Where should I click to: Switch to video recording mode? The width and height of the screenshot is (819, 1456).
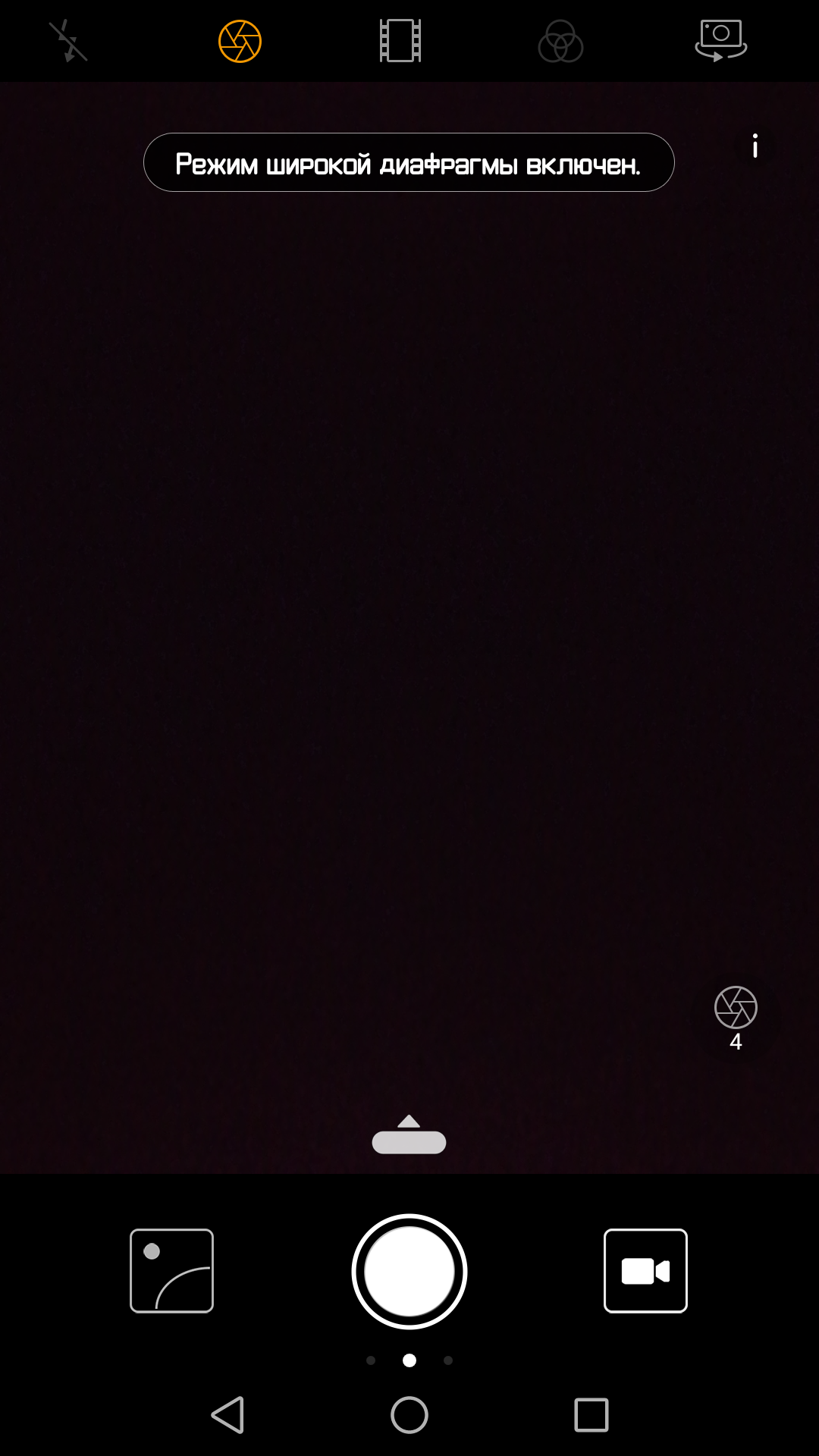pyautogui.click(x=645, y=1271)
